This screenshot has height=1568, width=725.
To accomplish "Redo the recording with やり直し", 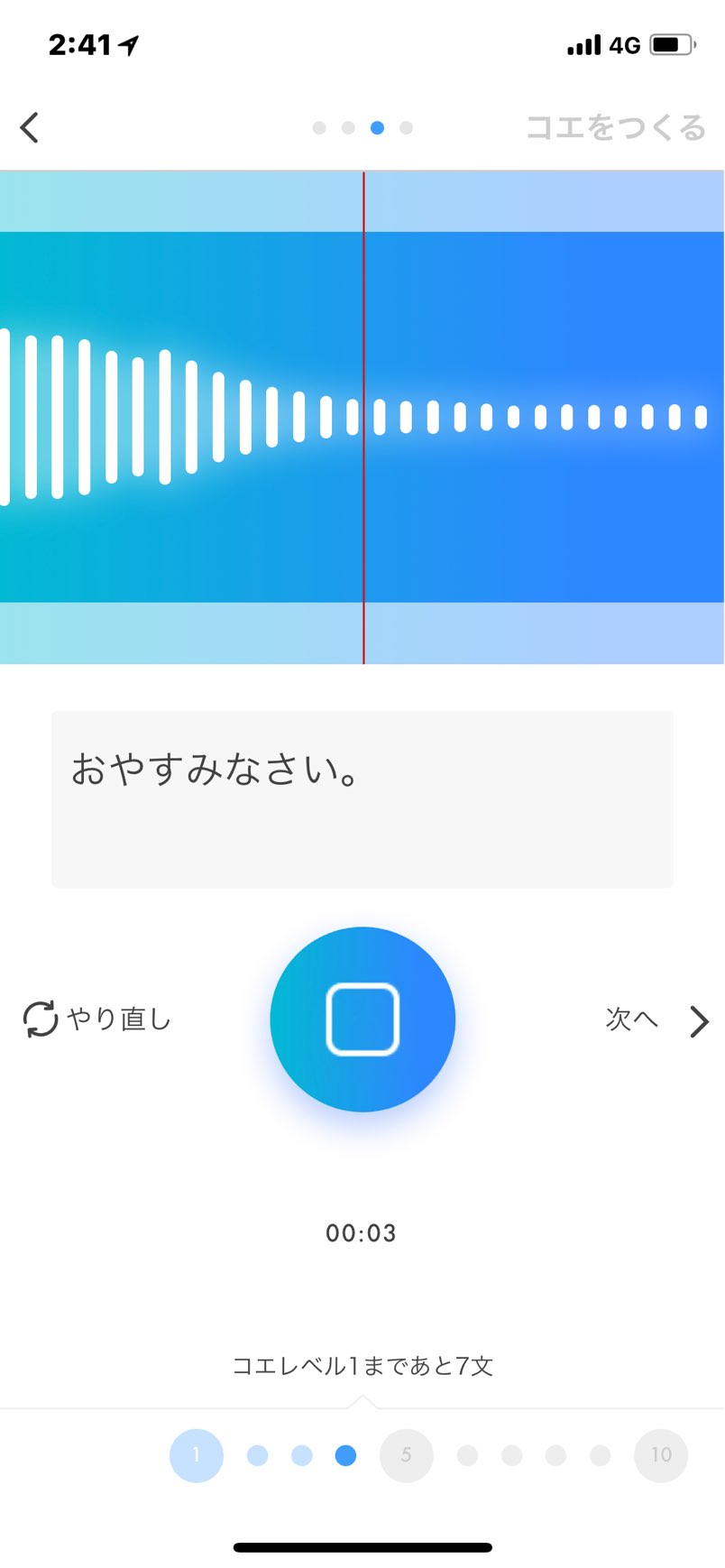I will pos(97,1019).
